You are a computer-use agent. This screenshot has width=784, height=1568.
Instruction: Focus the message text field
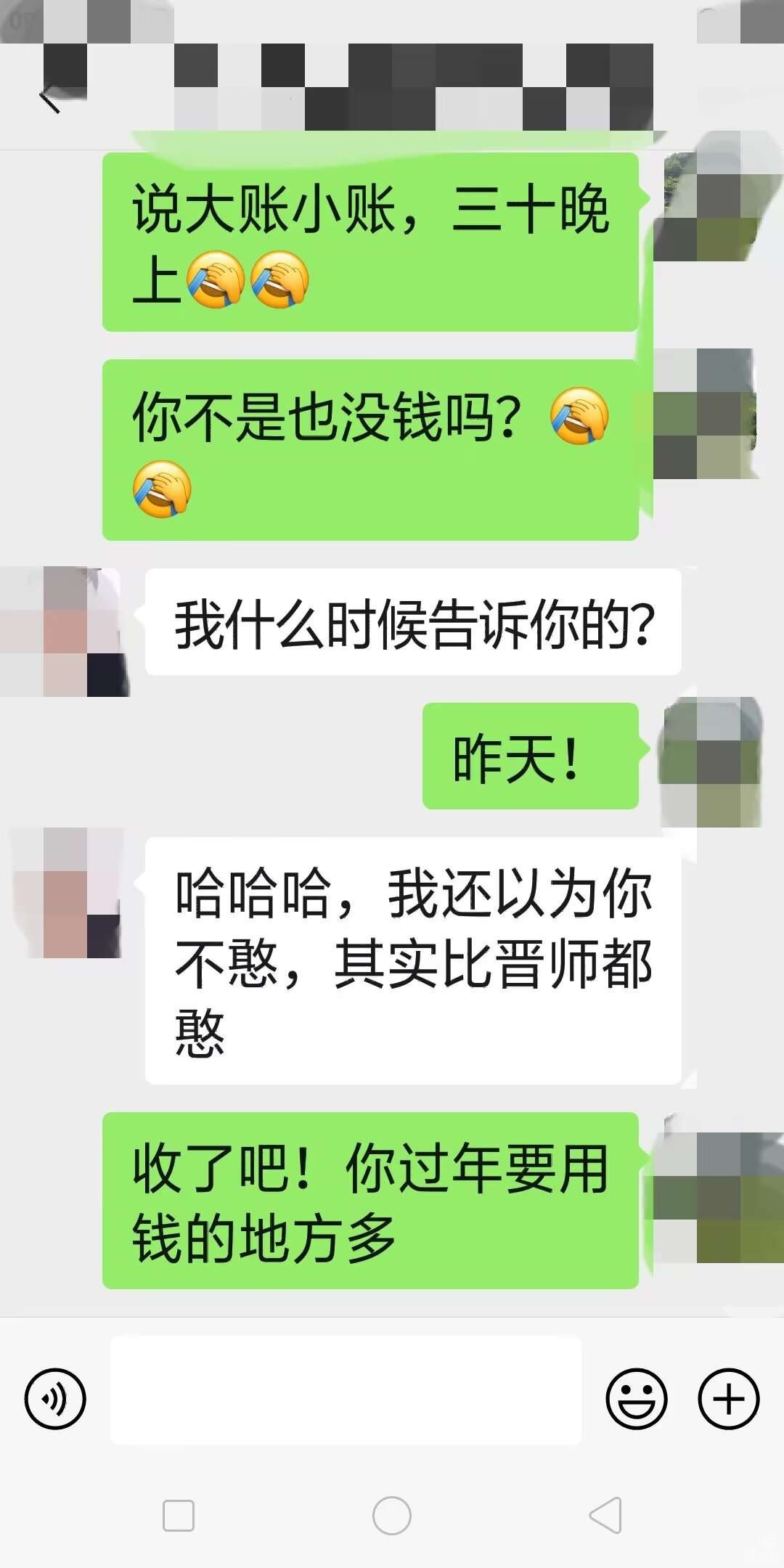click(x=346, y=1390)
